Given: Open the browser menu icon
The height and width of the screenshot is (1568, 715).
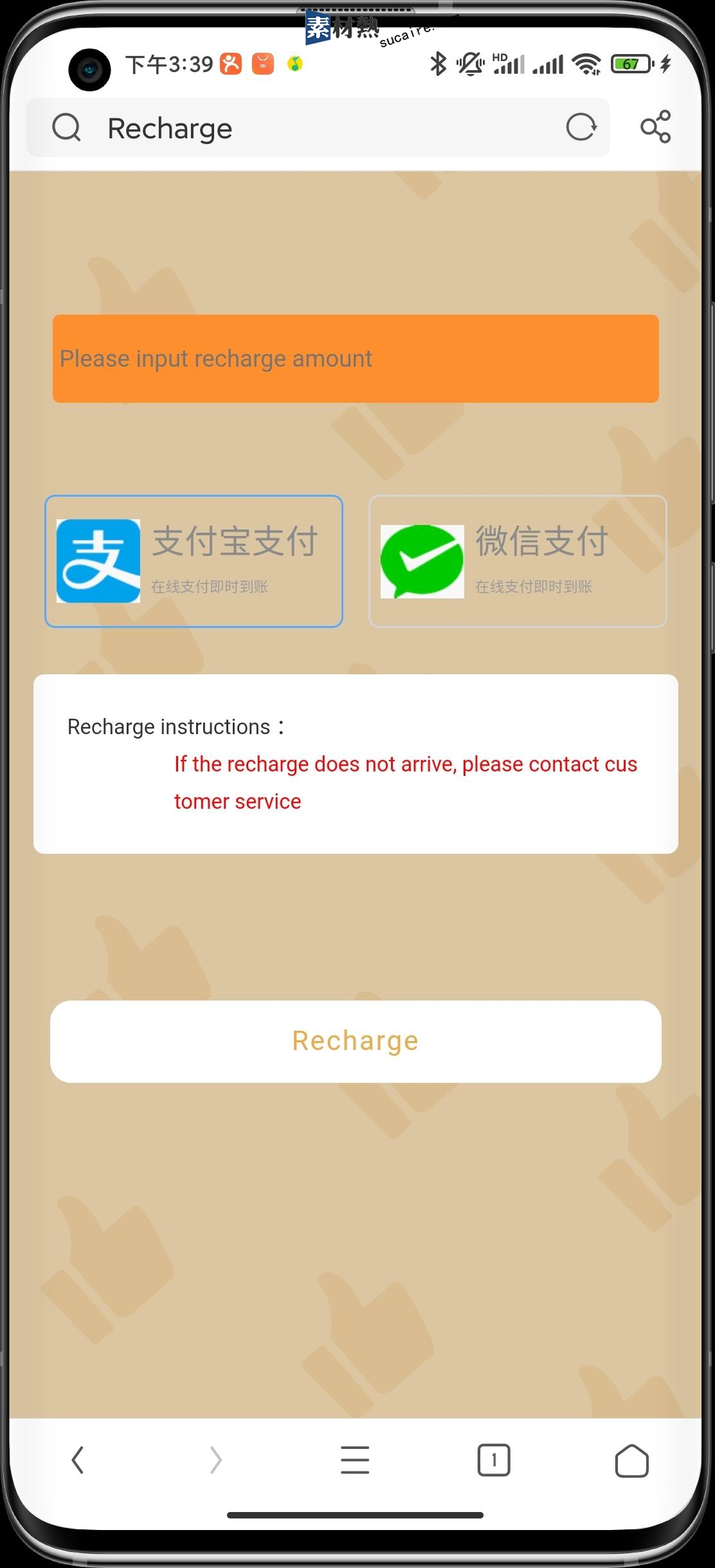Looking at the screenshot, I should [355, 1460].
